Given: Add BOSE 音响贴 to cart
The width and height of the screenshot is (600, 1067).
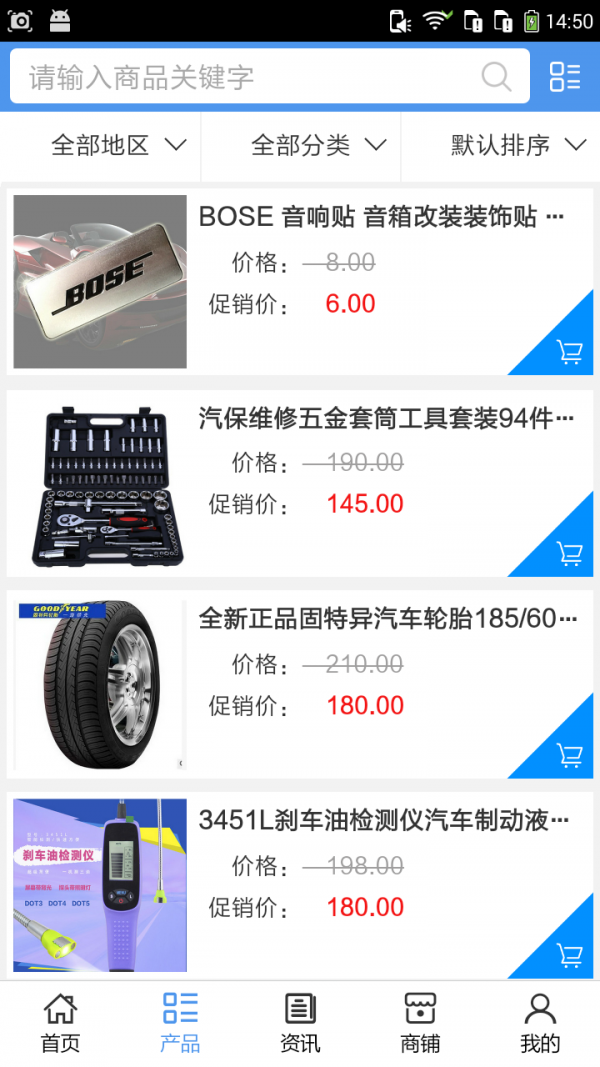Looking at the screenshot, I should [x=569, y=352].
